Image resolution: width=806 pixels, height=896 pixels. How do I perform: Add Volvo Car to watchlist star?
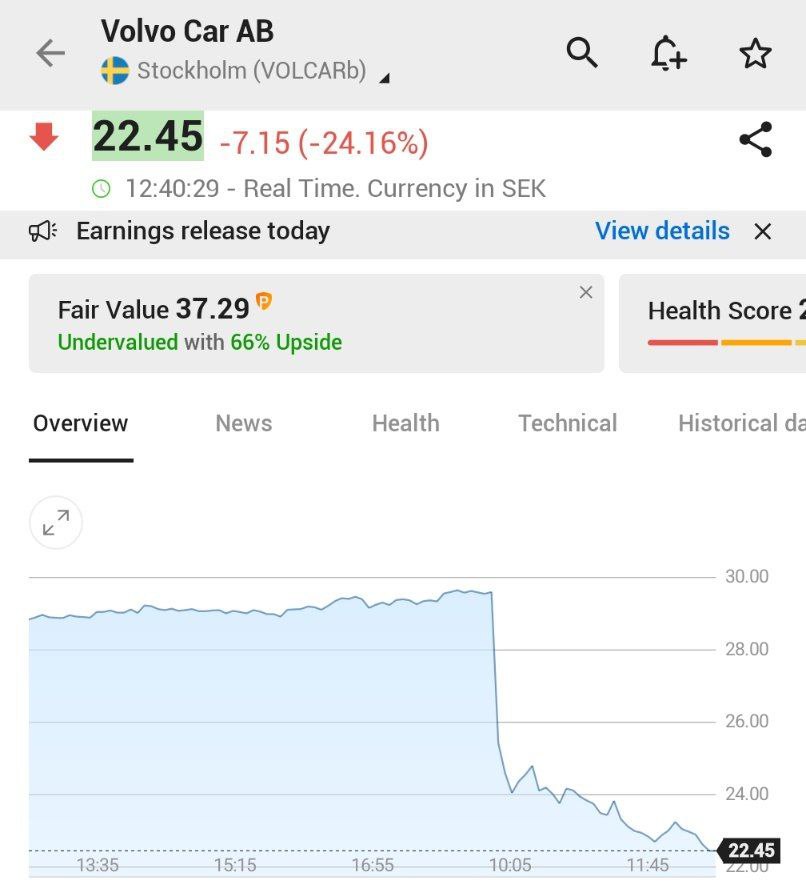pyautogui.click(x=755, y=53)
